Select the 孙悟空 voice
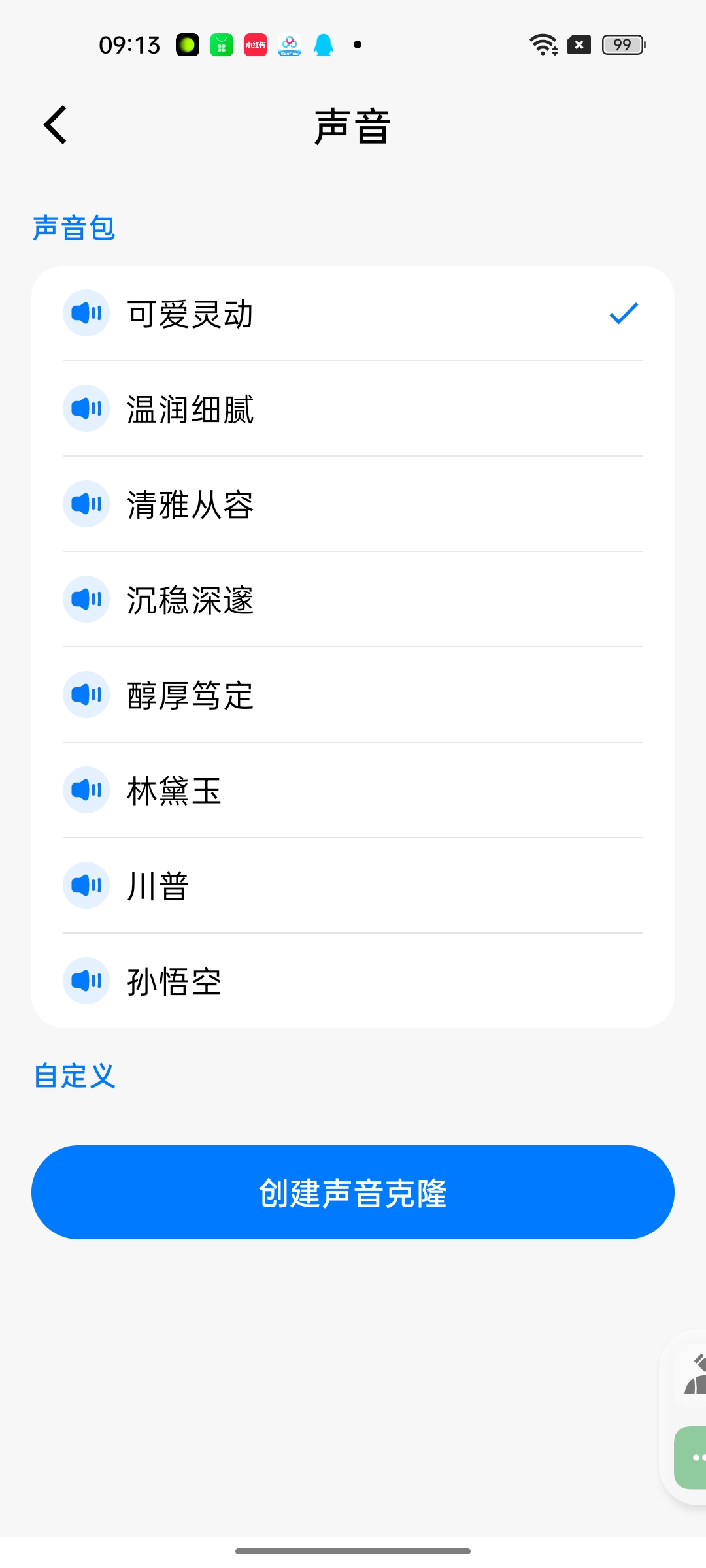The image size is (706, 1568). click(353, 981)
